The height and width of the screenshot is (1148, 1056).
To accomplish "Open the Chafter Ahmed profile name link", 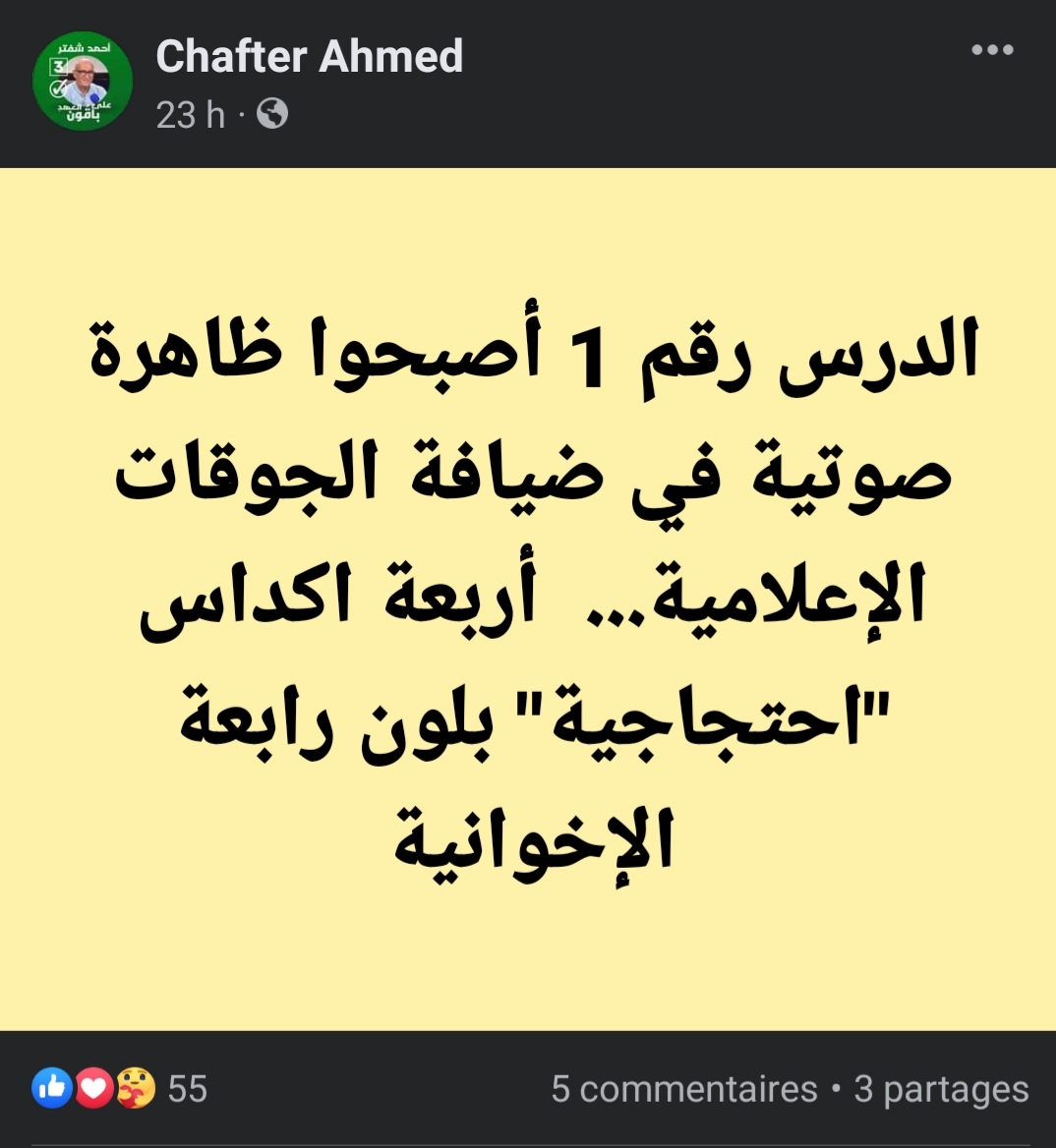I will 309,57.
